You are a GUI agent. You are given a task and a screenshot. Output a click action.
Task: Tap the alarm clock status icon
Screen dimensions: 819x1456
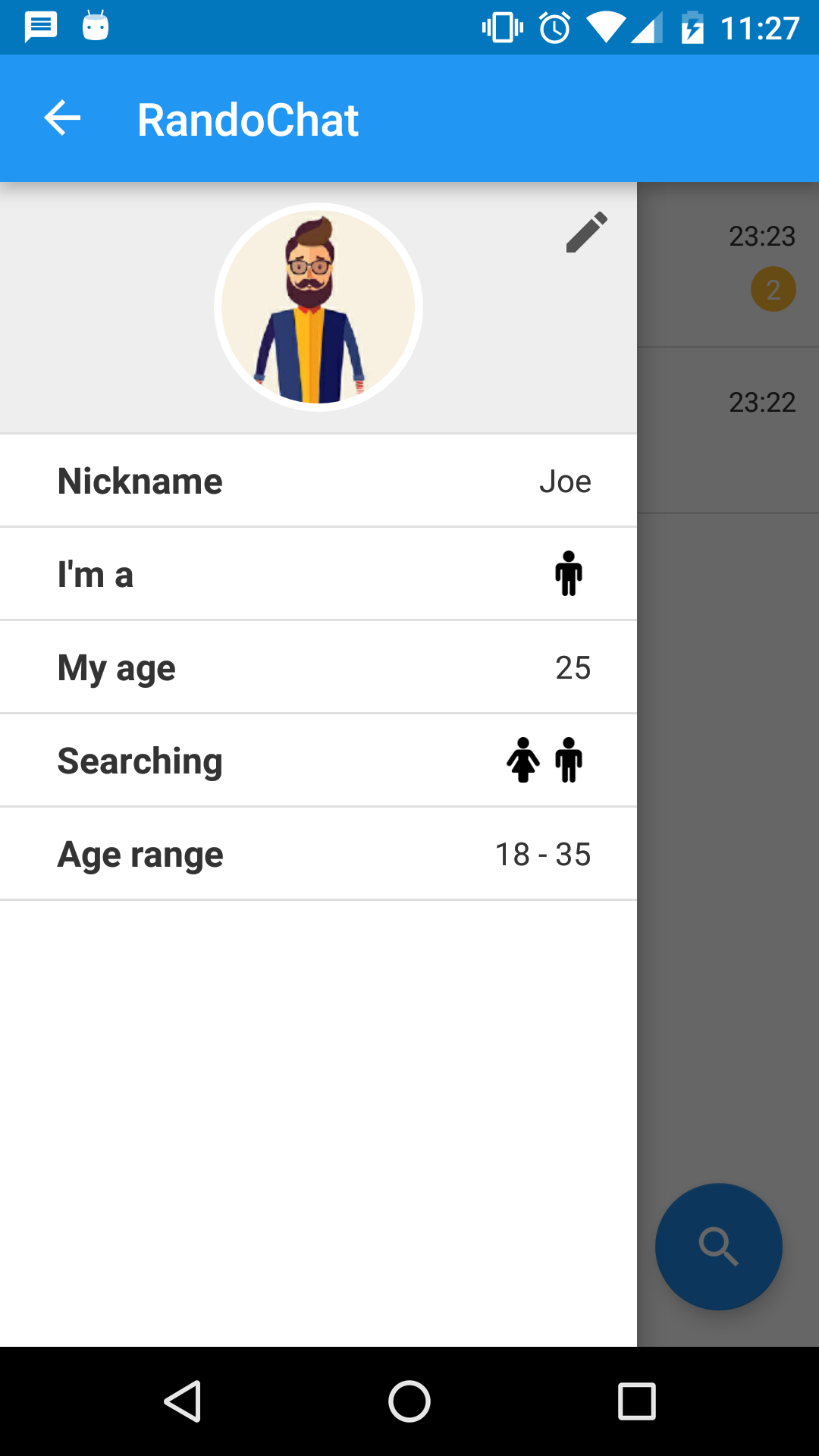click(553, 27)
